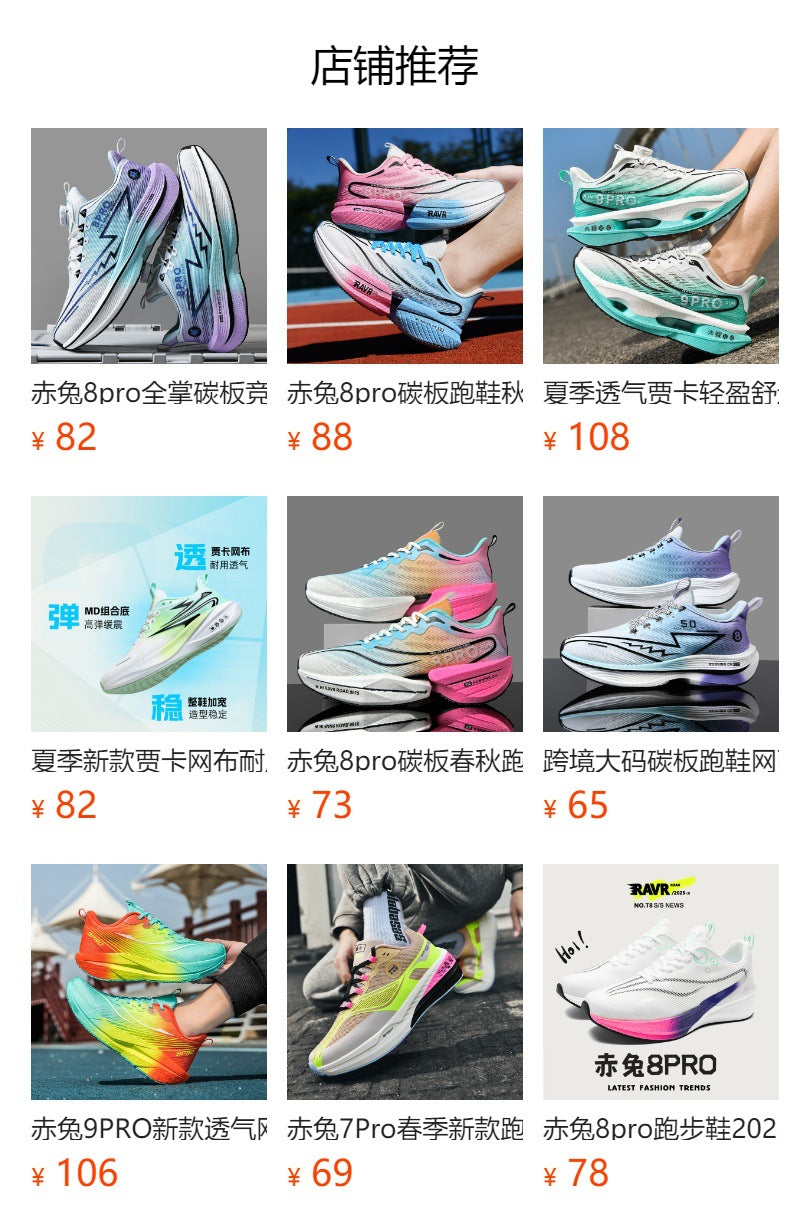The image size is (790, 1232).
Task: Open the 夏季透气贾卡轻盈舒 listing title
Action: [660, 393]
